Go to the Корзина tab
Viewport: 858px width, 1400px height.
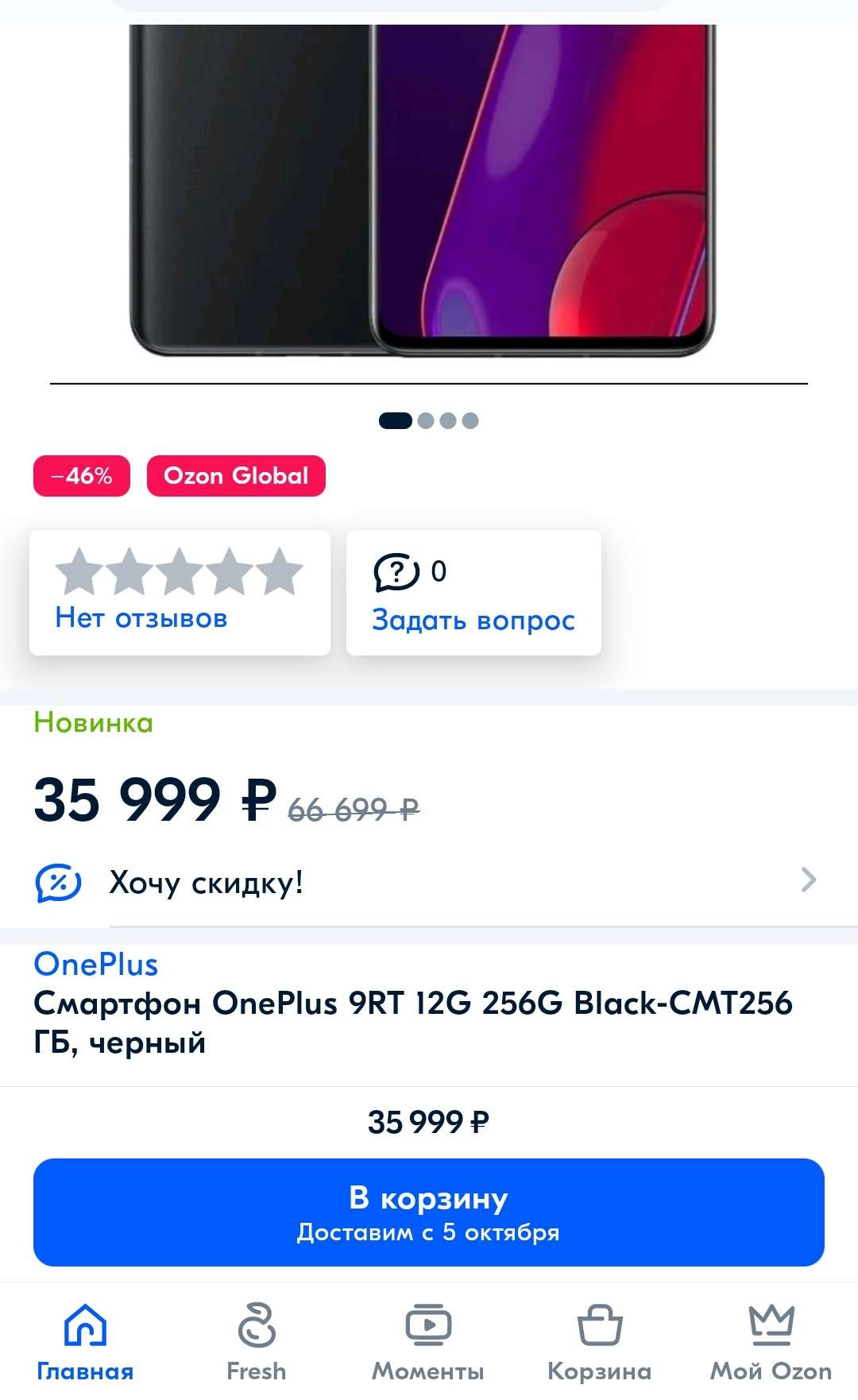(x=599, y=1343)
